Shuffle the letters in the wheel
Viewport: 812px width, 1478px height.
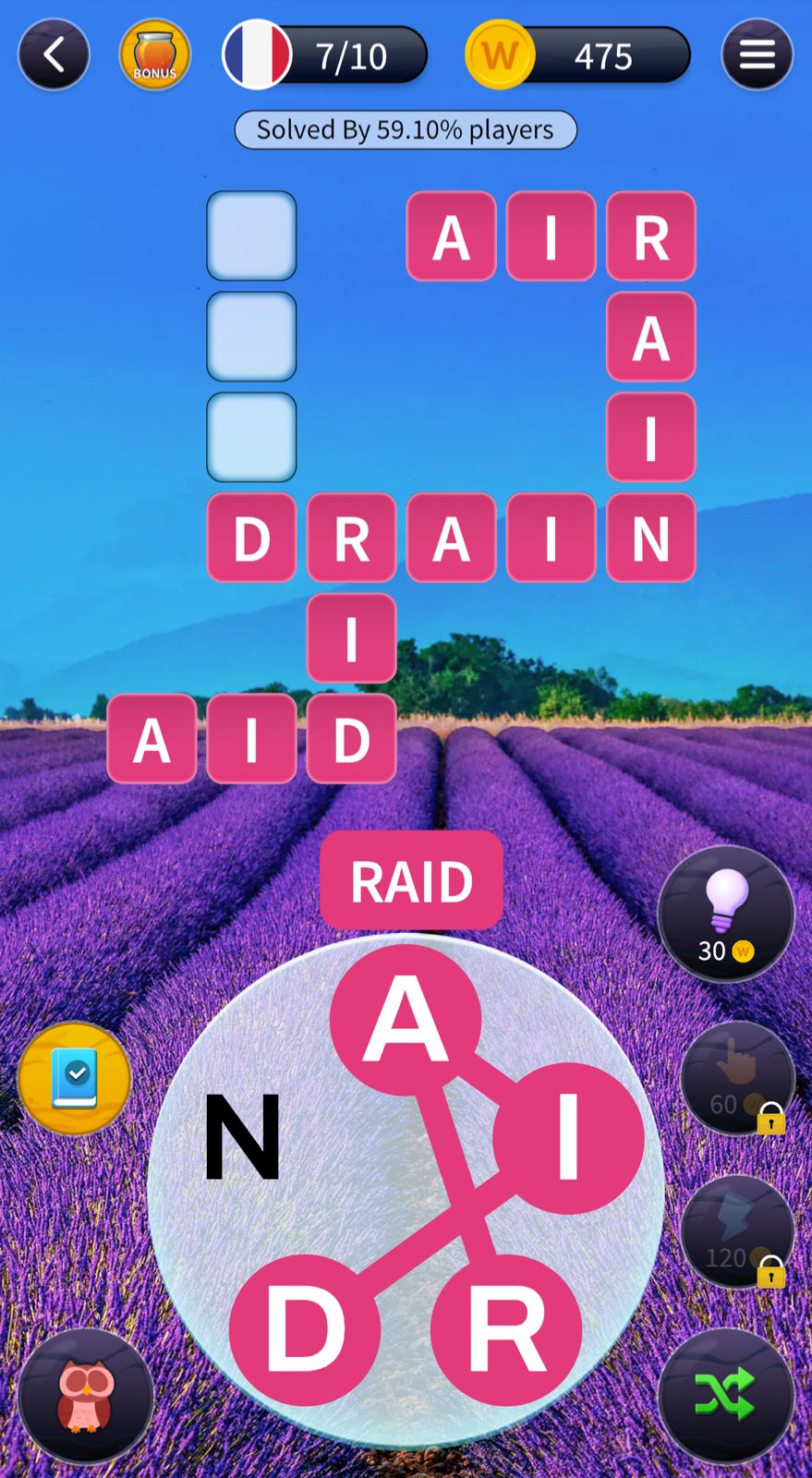(726, 1395)
